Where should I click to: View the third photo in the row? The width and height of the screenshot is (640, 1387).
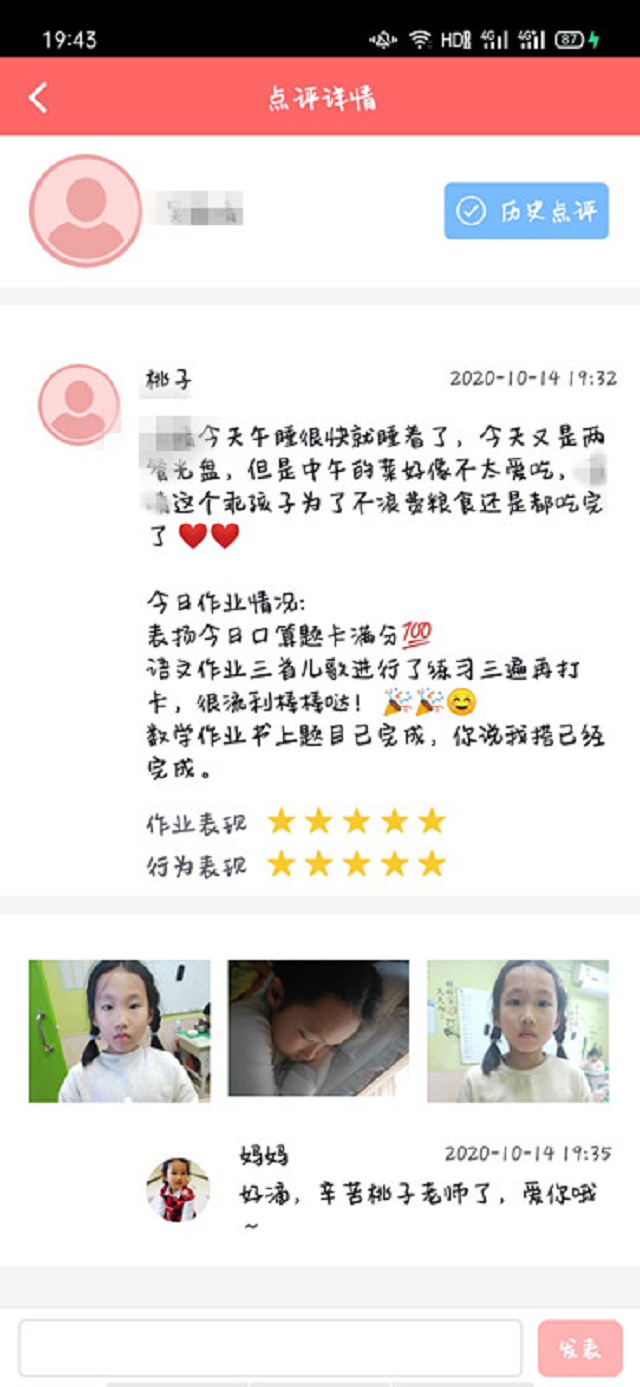(517, 1031)
